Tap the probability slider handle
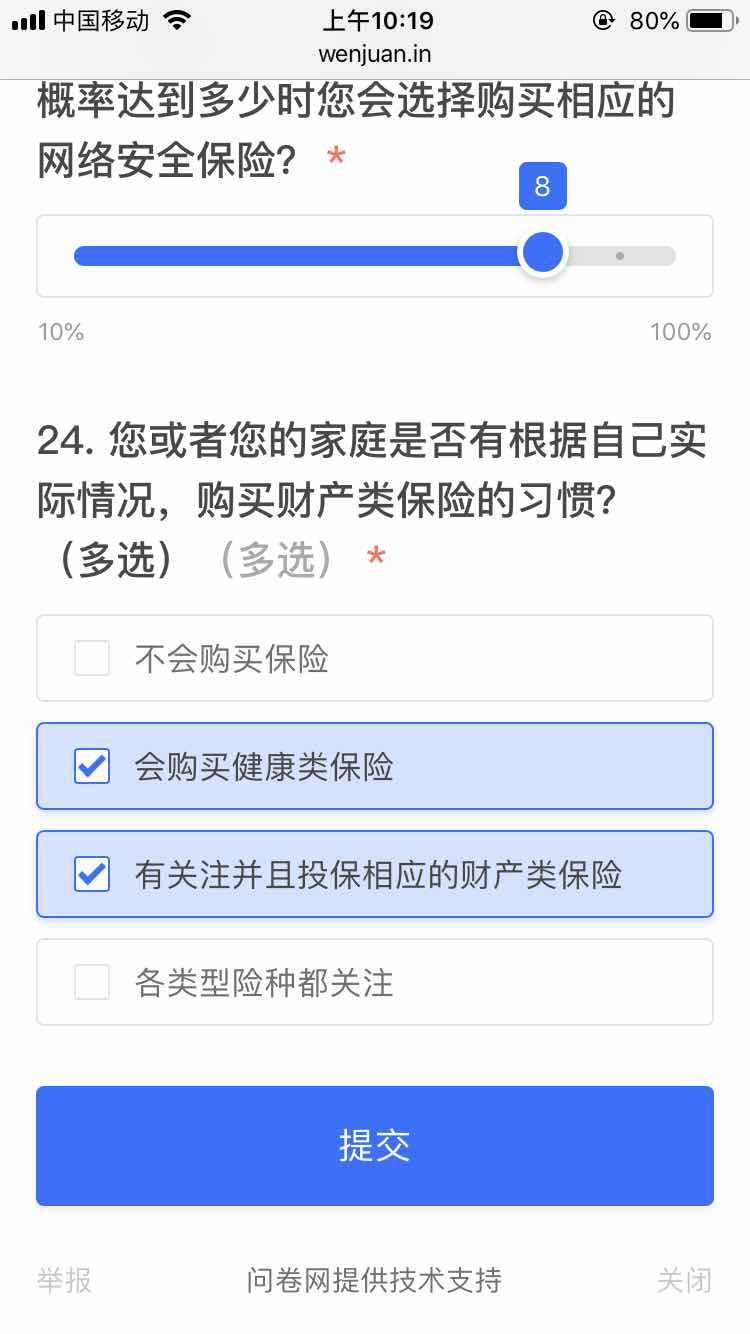Viewport: 750px width, 1334px height. pos(543,254)
